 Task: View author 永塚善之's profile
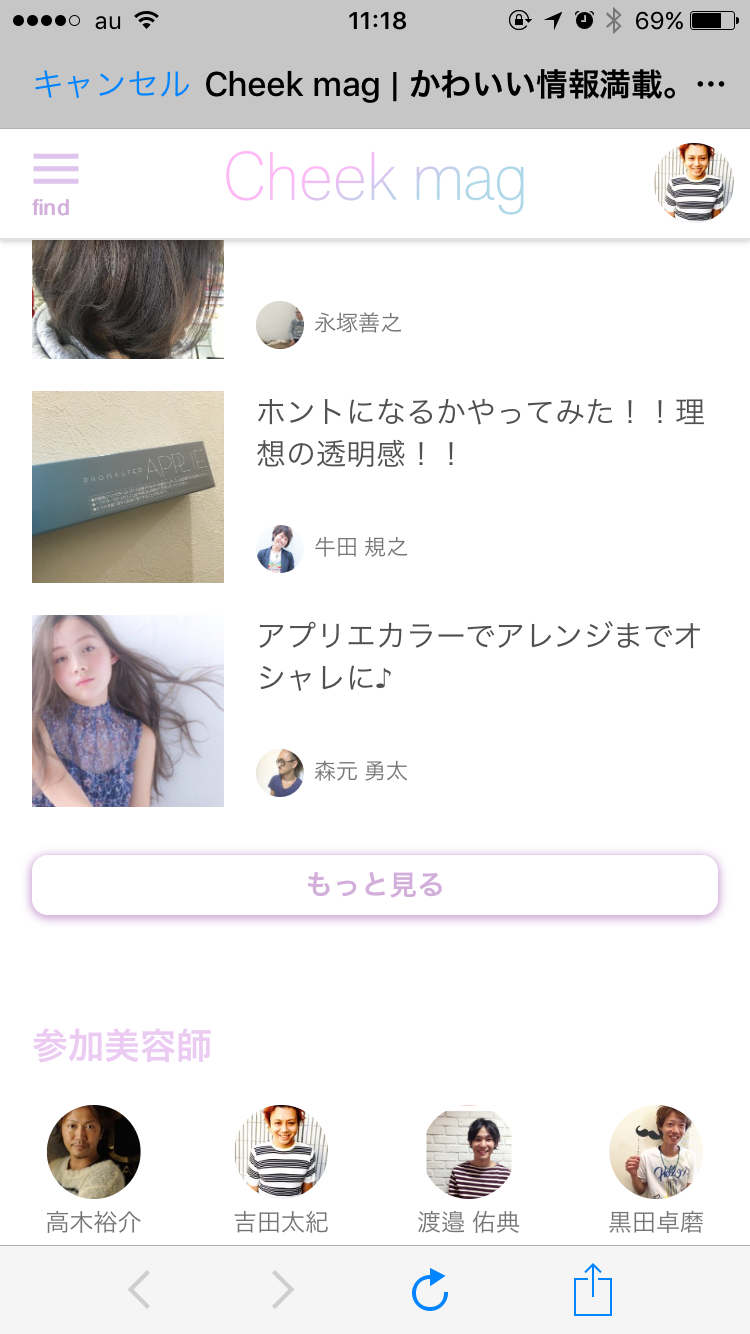pyautogui.click(x=330, y=324)
